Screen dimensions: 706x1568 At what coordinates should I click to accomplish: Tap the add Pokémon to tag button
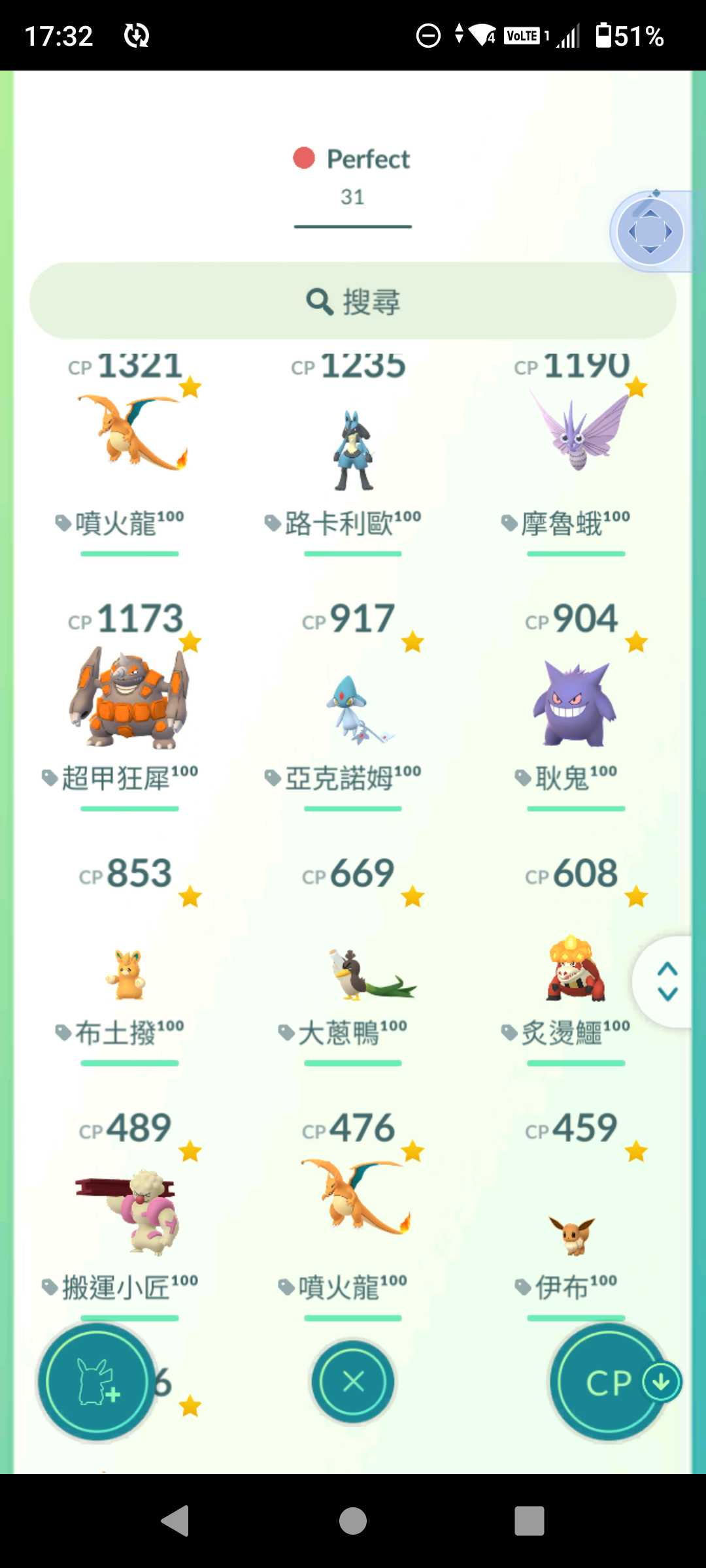coord(97,1382)
